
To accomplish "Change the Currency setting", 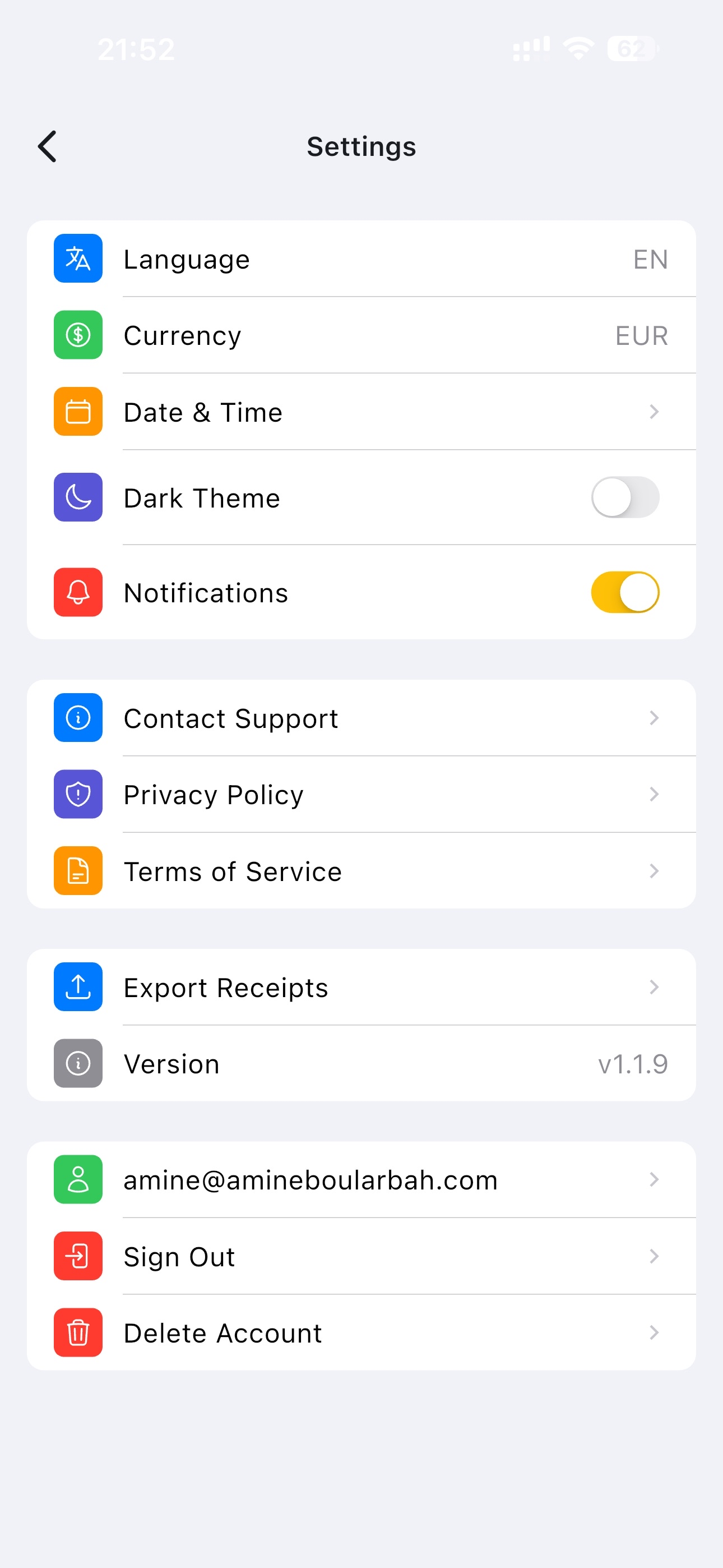I will tap(361, 335).
